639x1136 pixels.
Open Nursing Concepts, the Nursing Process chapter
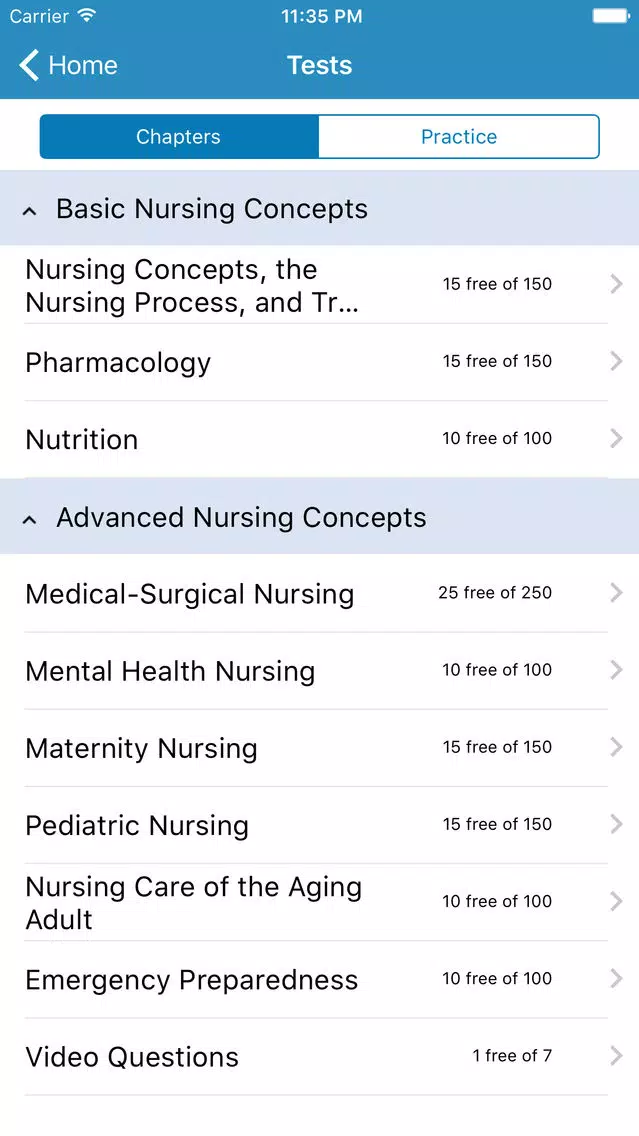click(x=320, y=285)
